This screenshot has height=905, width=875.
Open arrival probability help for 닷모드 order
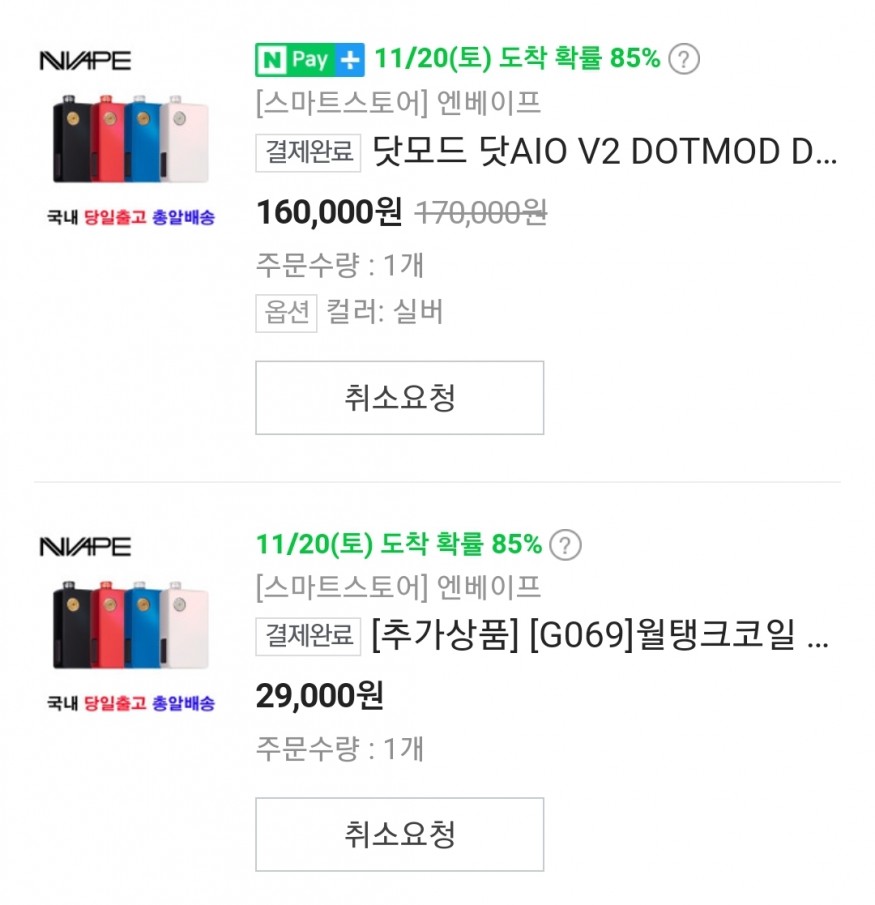tap(683, 60)
